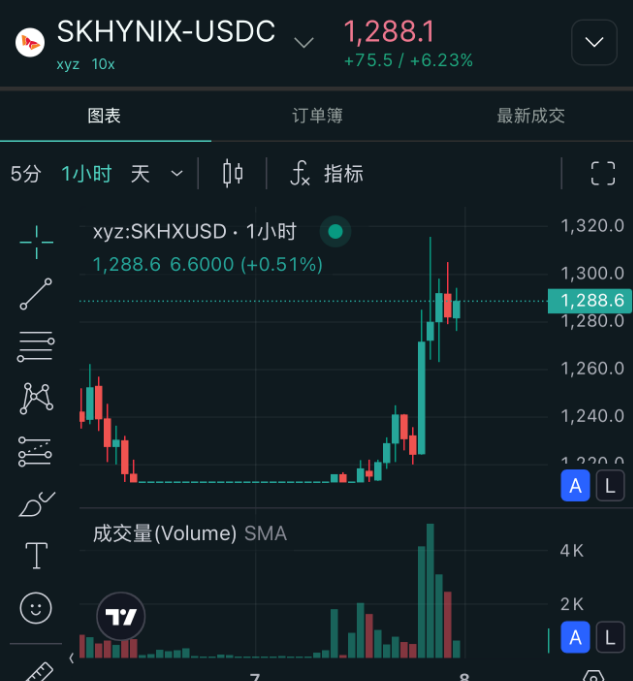Choose the 5分 timeframe
This screenshot has height=681, width=633.
coord(26,174)
